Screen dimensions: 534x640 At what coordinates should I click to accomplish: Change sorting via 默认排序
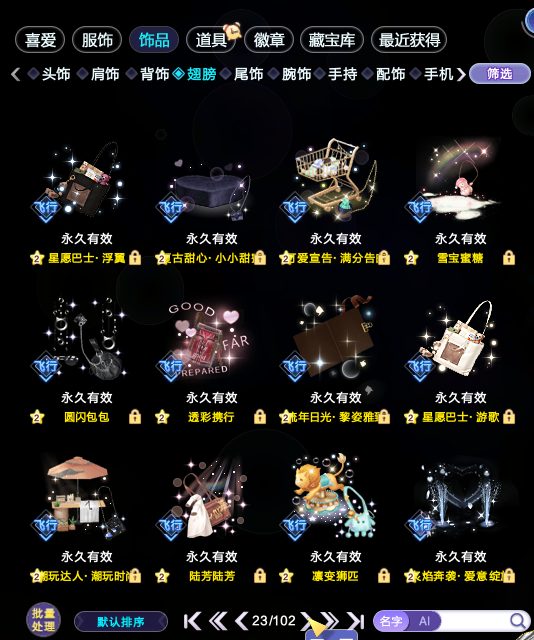pyautogui.click(x=121, y=622)
